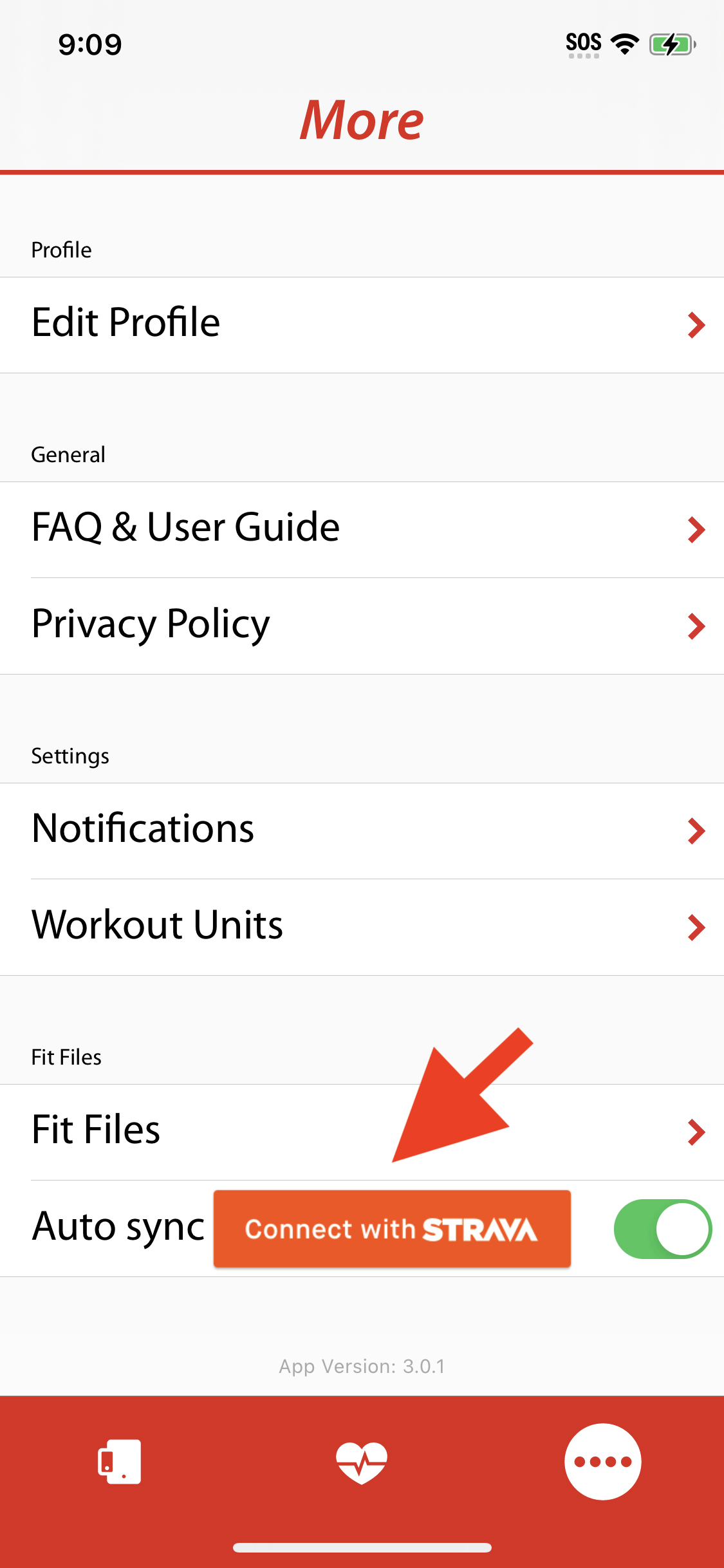The image size is (724, 1568).
Task: Tap Connect with Strava button
Action: [x=391, y=1228]
